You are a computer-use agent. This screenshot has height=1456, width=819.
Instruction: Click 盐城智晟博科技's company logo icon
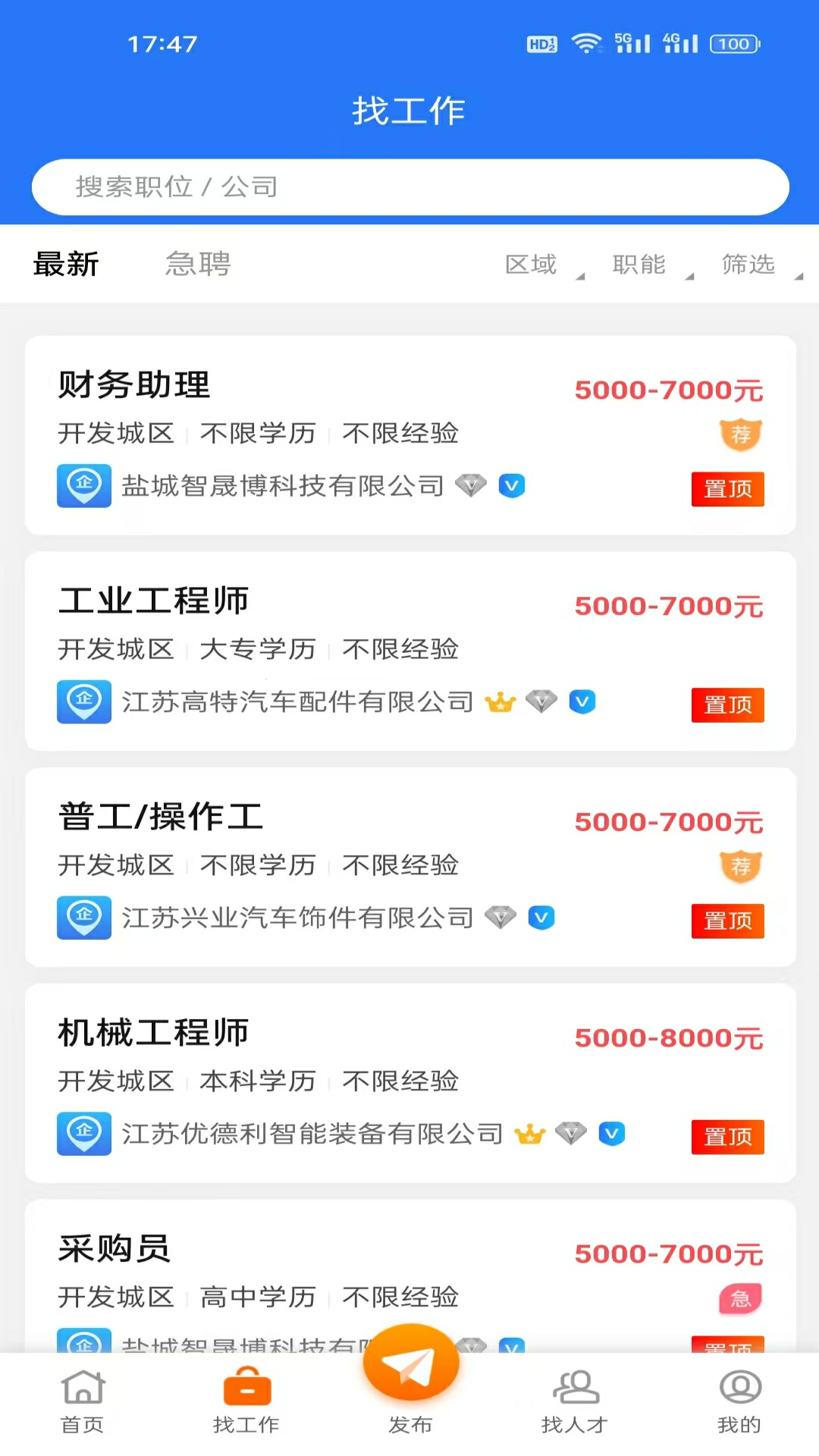[x=83, y=485]
